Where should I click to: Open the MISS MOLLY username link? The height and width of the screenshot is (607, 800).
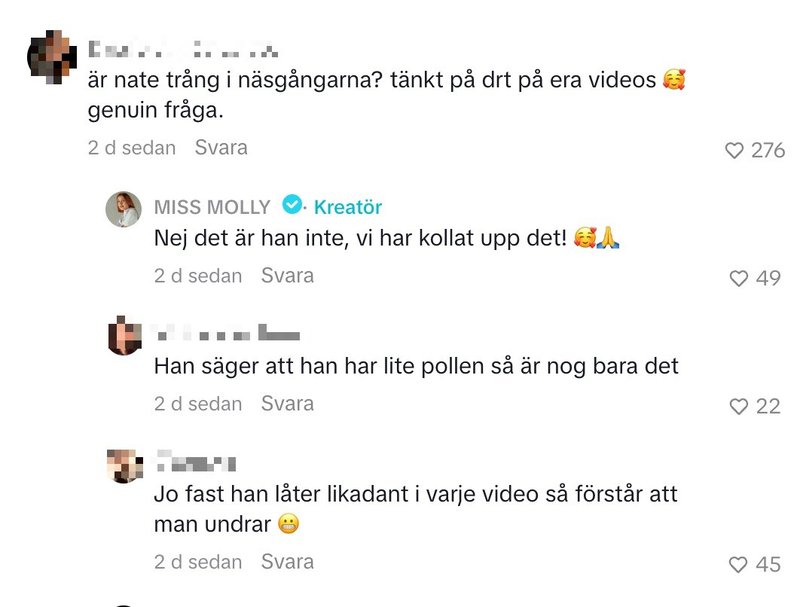pos(212,208)
